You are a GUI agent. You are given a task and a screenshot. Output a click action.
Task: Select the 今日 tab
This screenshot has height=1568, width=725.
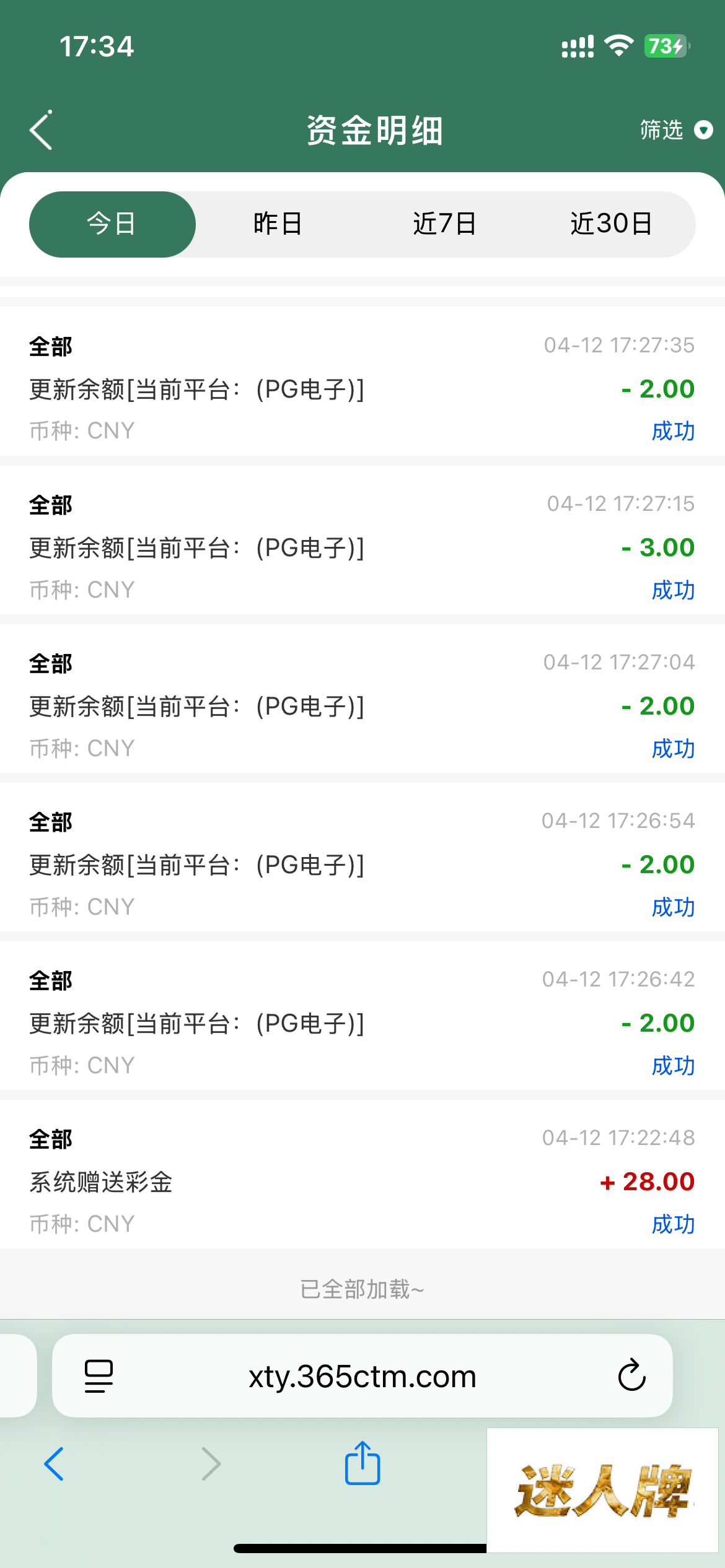112,224
